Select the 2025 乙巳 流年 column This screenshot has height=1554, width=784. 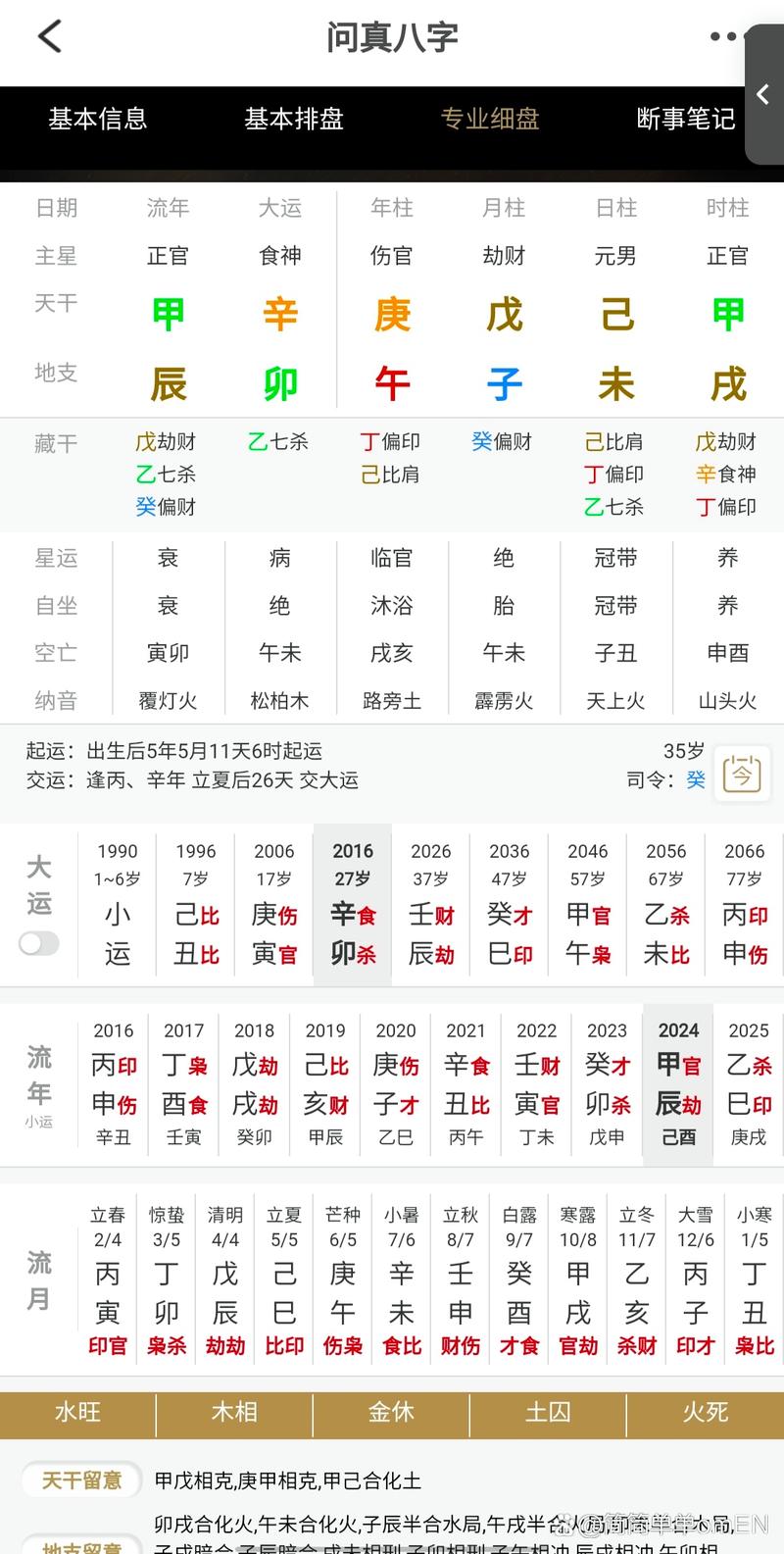[749, 1083]
